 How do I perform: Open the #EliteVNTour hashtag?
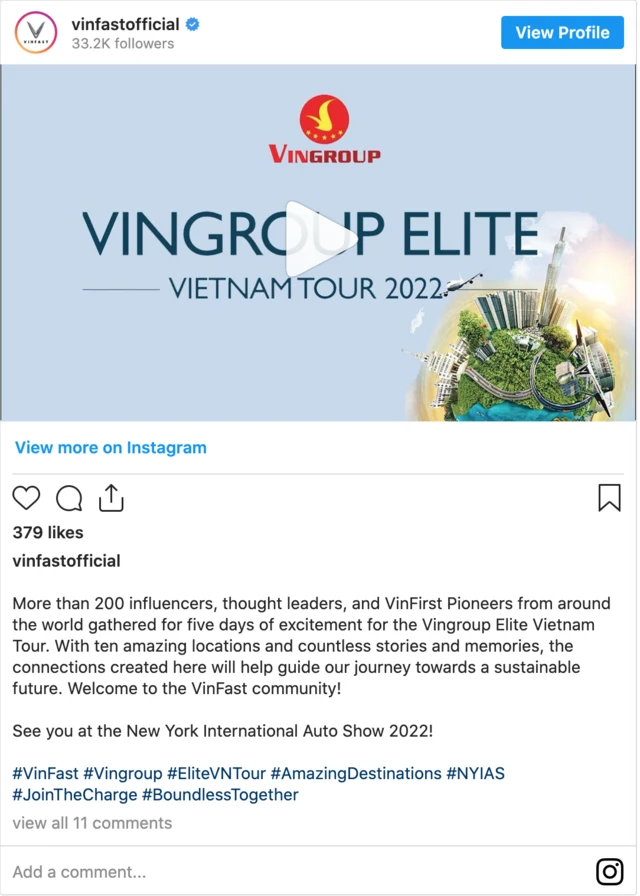point(216,773)
